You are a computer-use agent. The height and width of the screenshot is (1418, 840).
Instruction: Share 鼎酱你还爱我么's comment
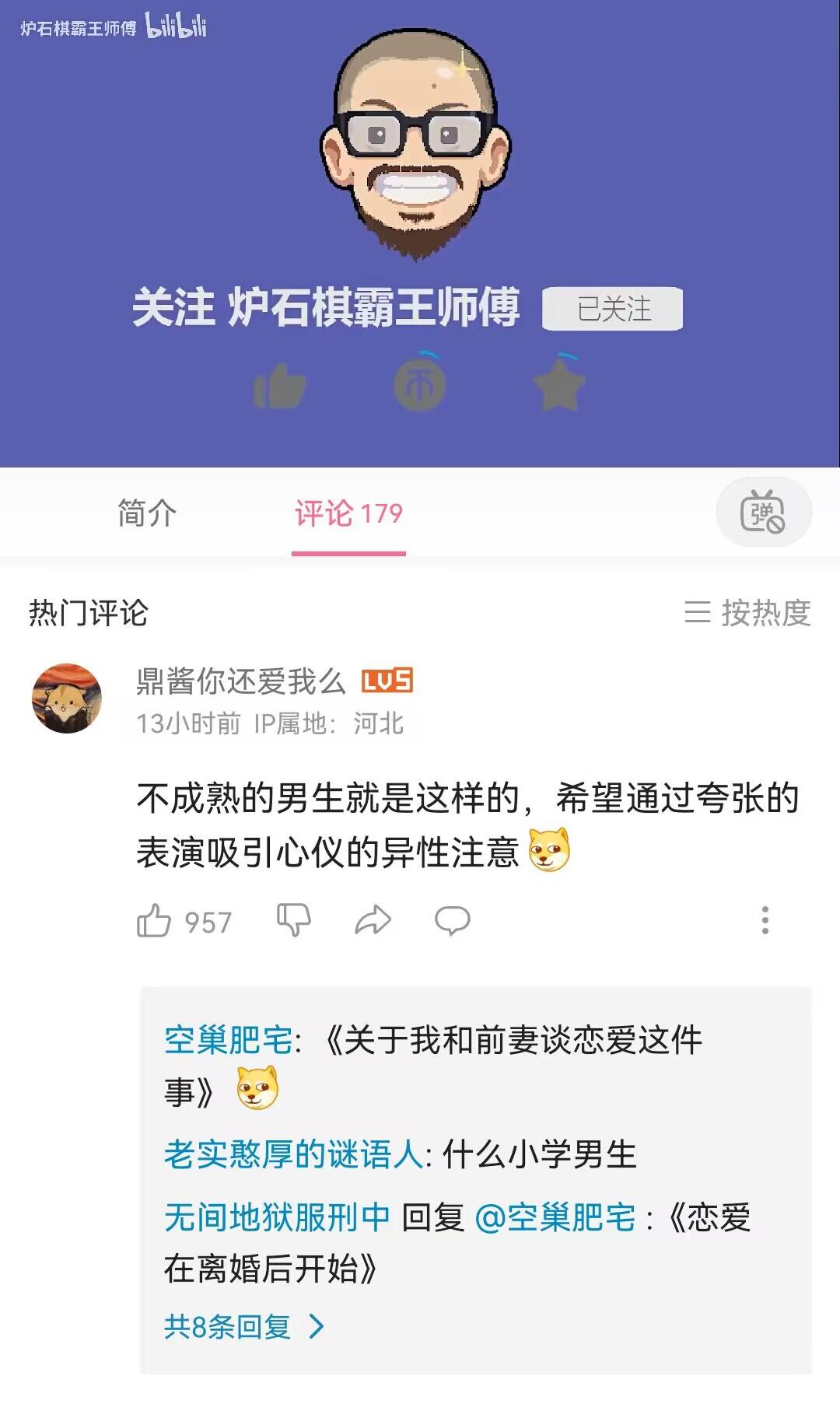[373, 920]
